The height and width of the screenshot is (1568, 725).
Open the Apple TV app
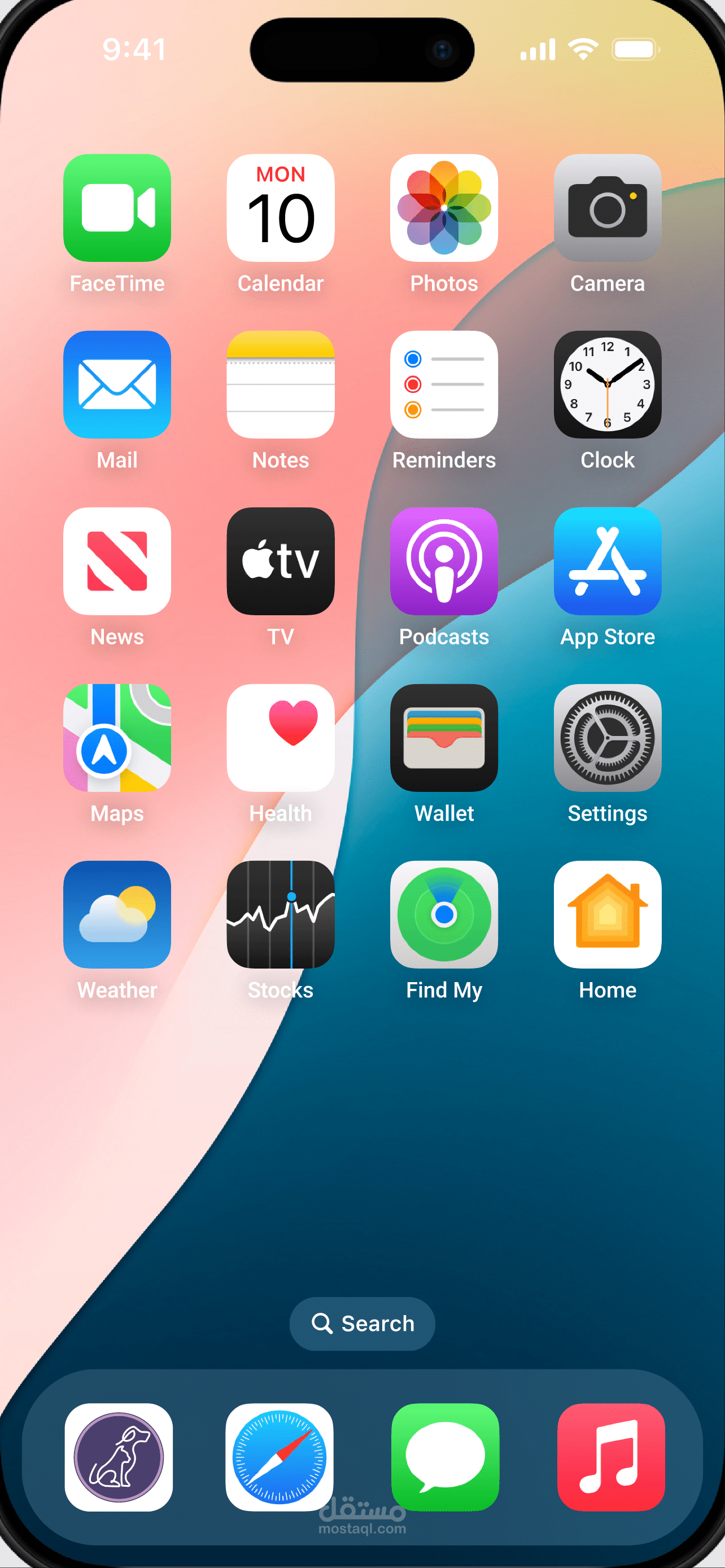click(x=280, y=560)
